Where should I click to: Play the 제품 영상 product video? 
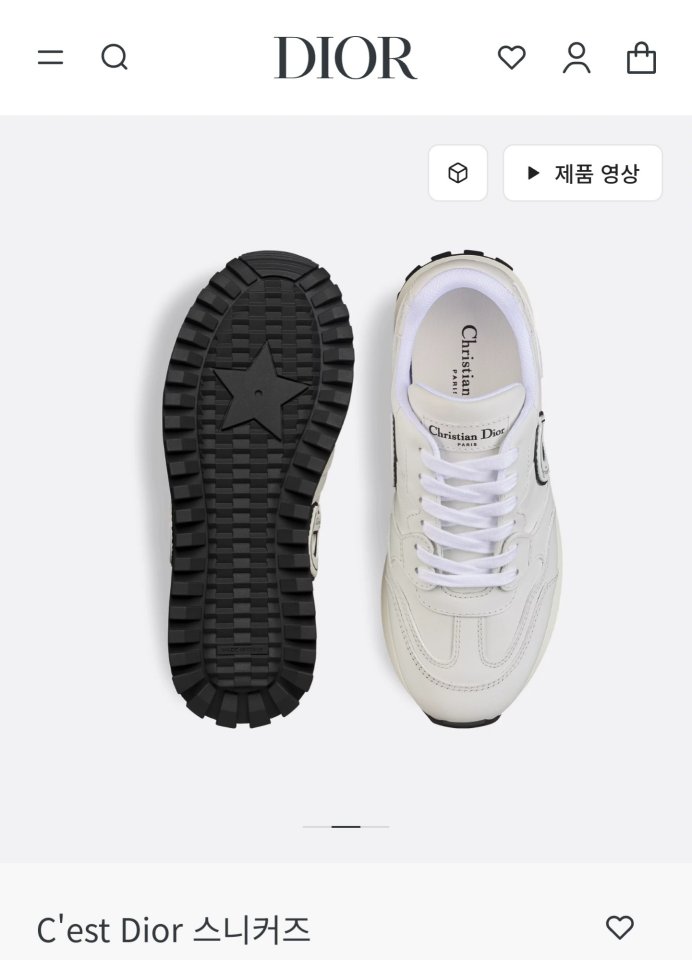582,173
